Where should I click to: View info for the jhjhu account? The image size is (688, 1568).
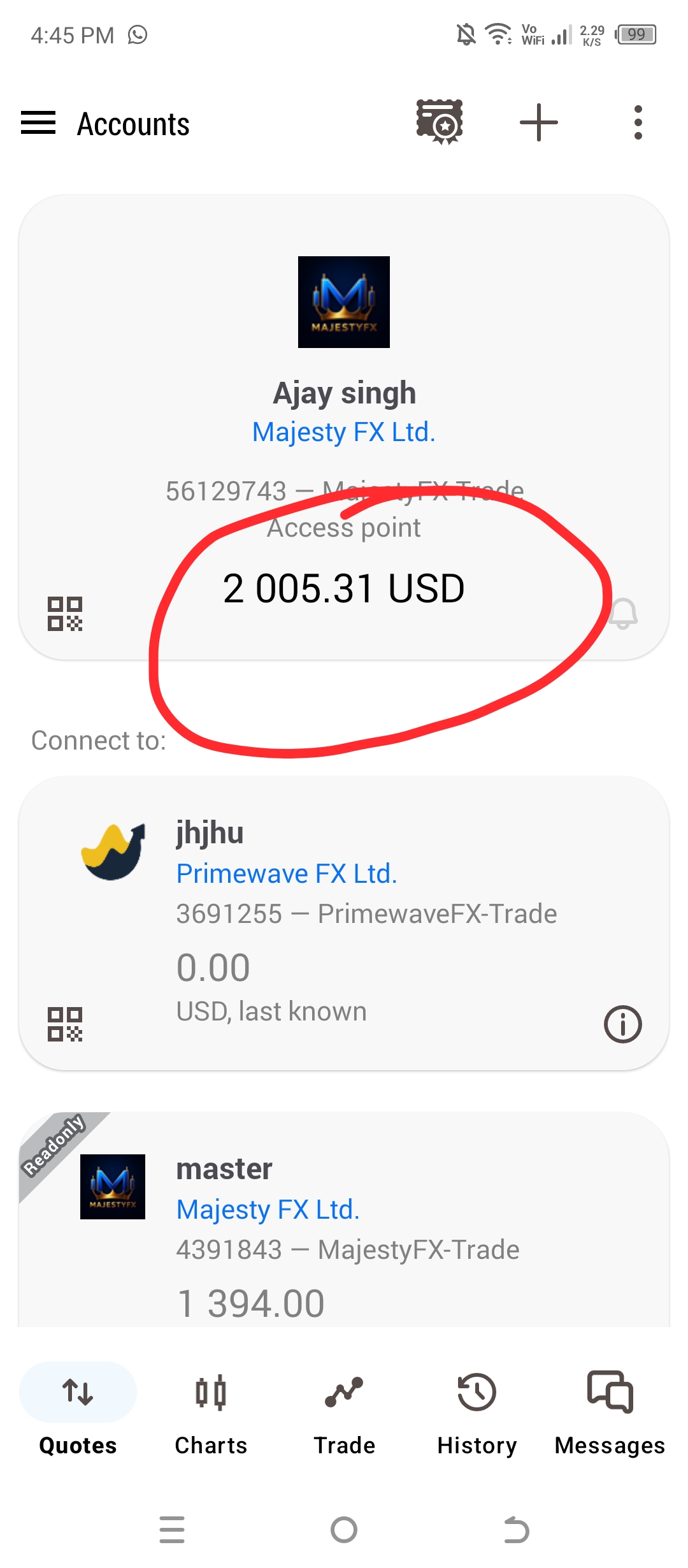622,1024
